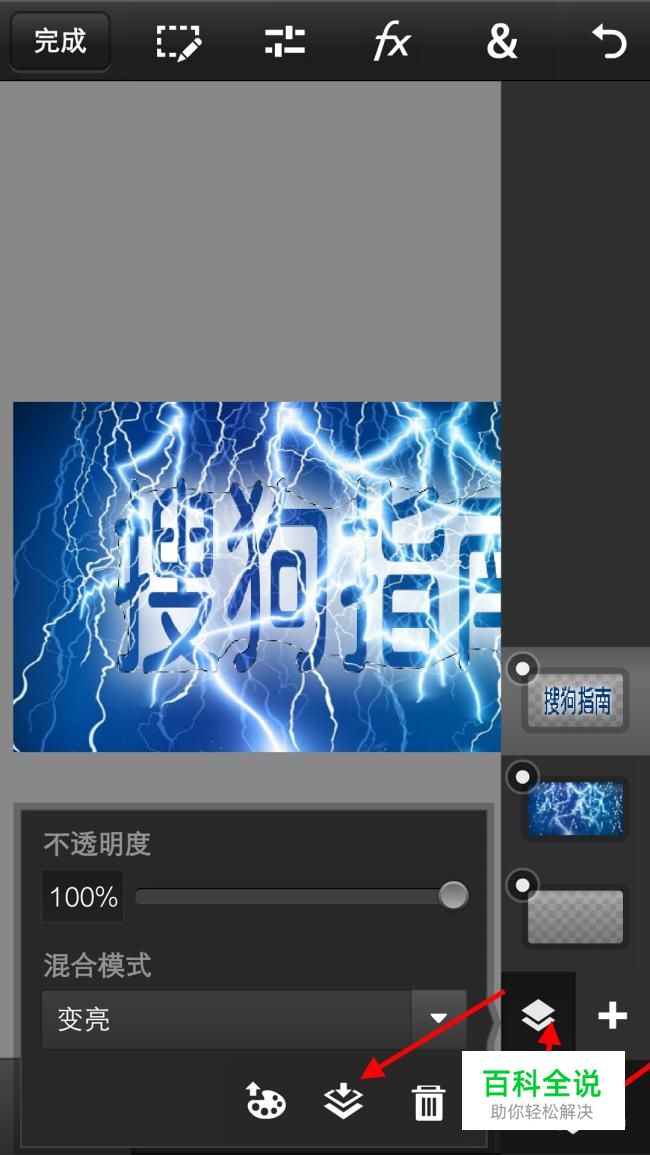Open the adjustments sliders tool
Image resolution: width=650 pixels, height=1155 pixels.
pyautogui.click(x=285, y=42)
